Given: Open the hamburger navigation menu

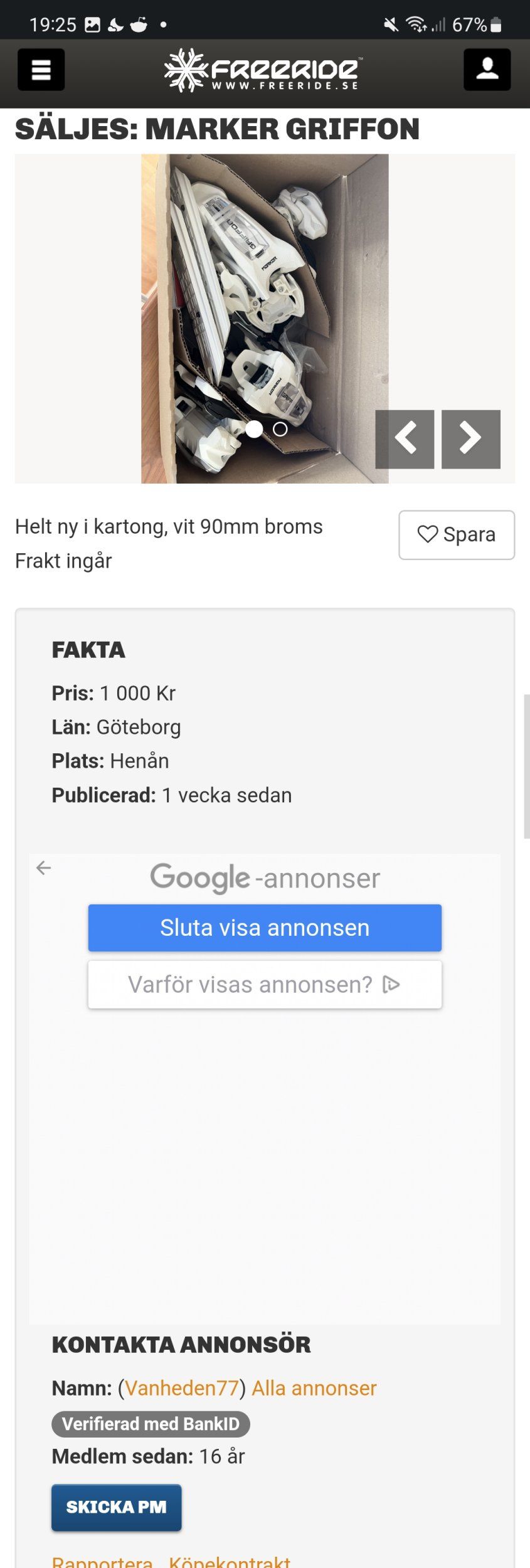Looking at the screenshot, I should tap(41, 70).
